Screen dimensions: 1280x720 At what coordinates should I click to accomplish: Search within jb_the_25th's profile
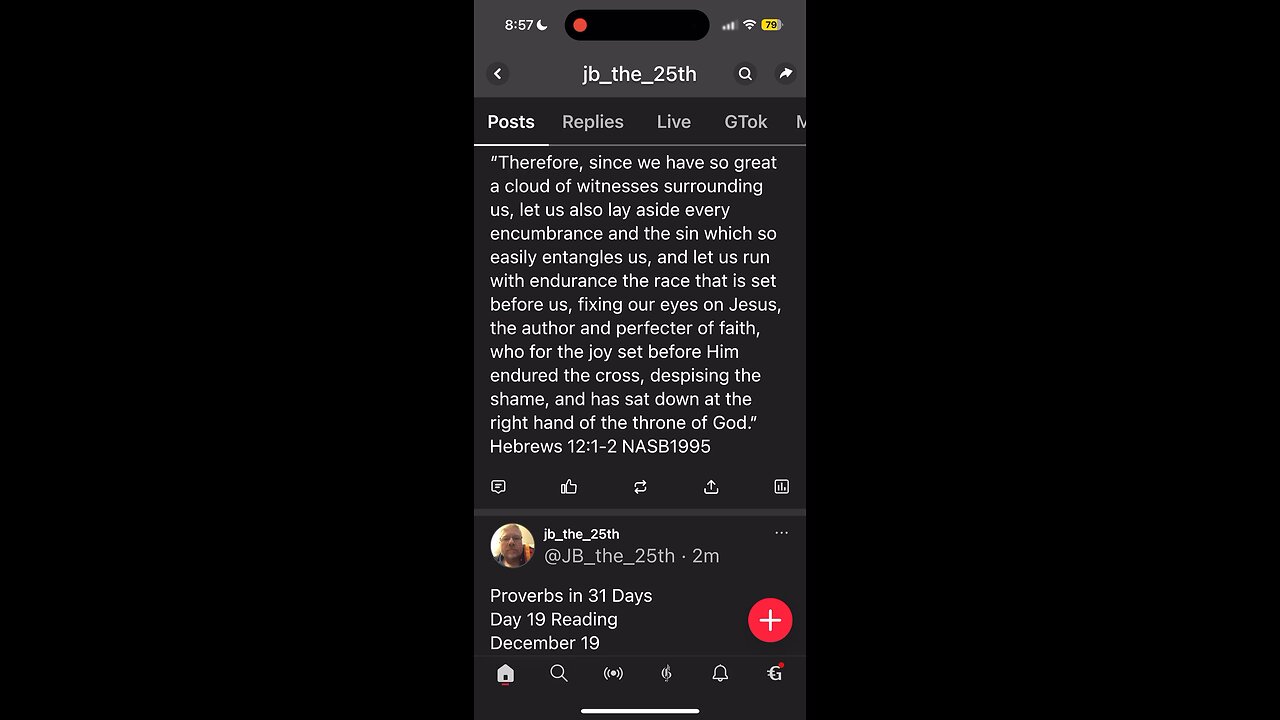pos(745,74)
